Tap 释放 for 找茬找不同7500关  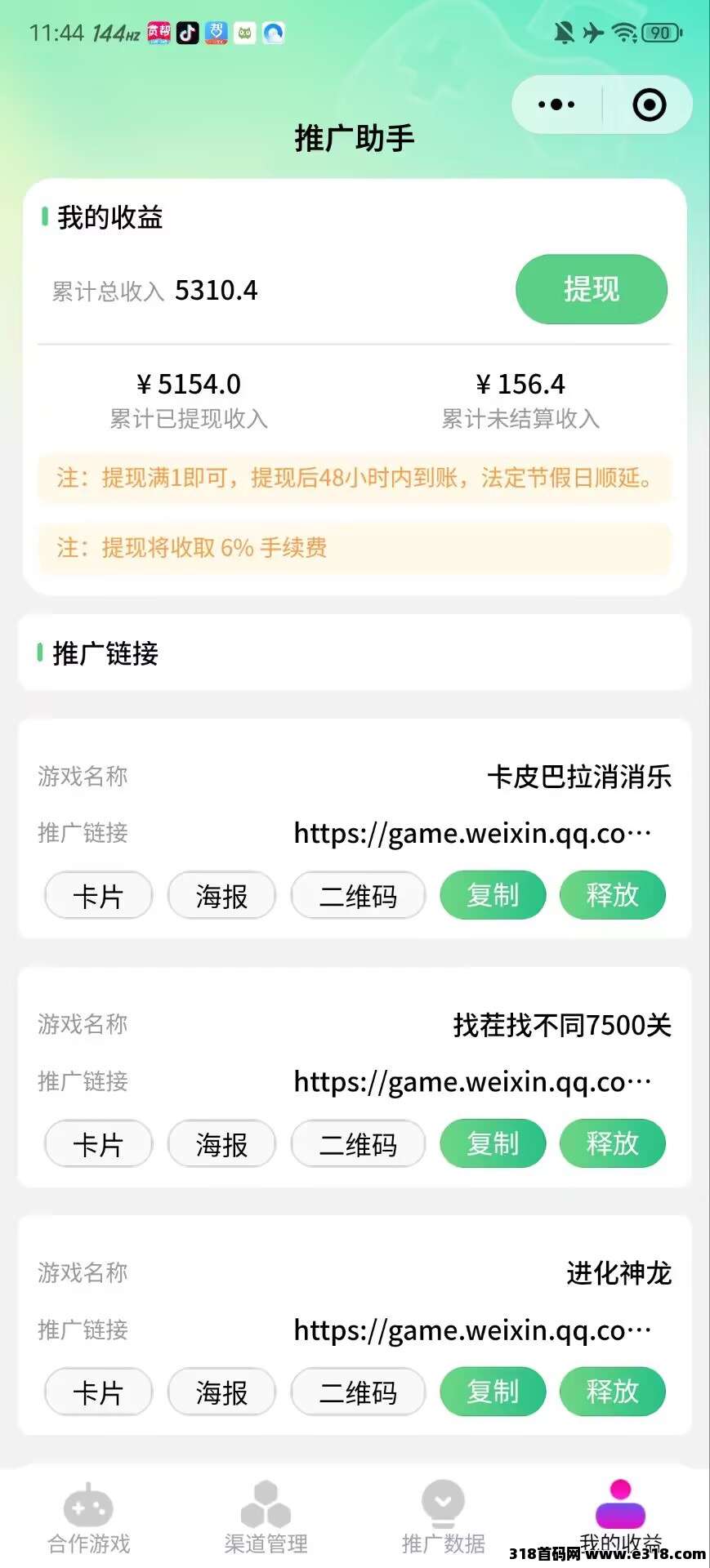pyautogui.click(x=612, y=1143)
